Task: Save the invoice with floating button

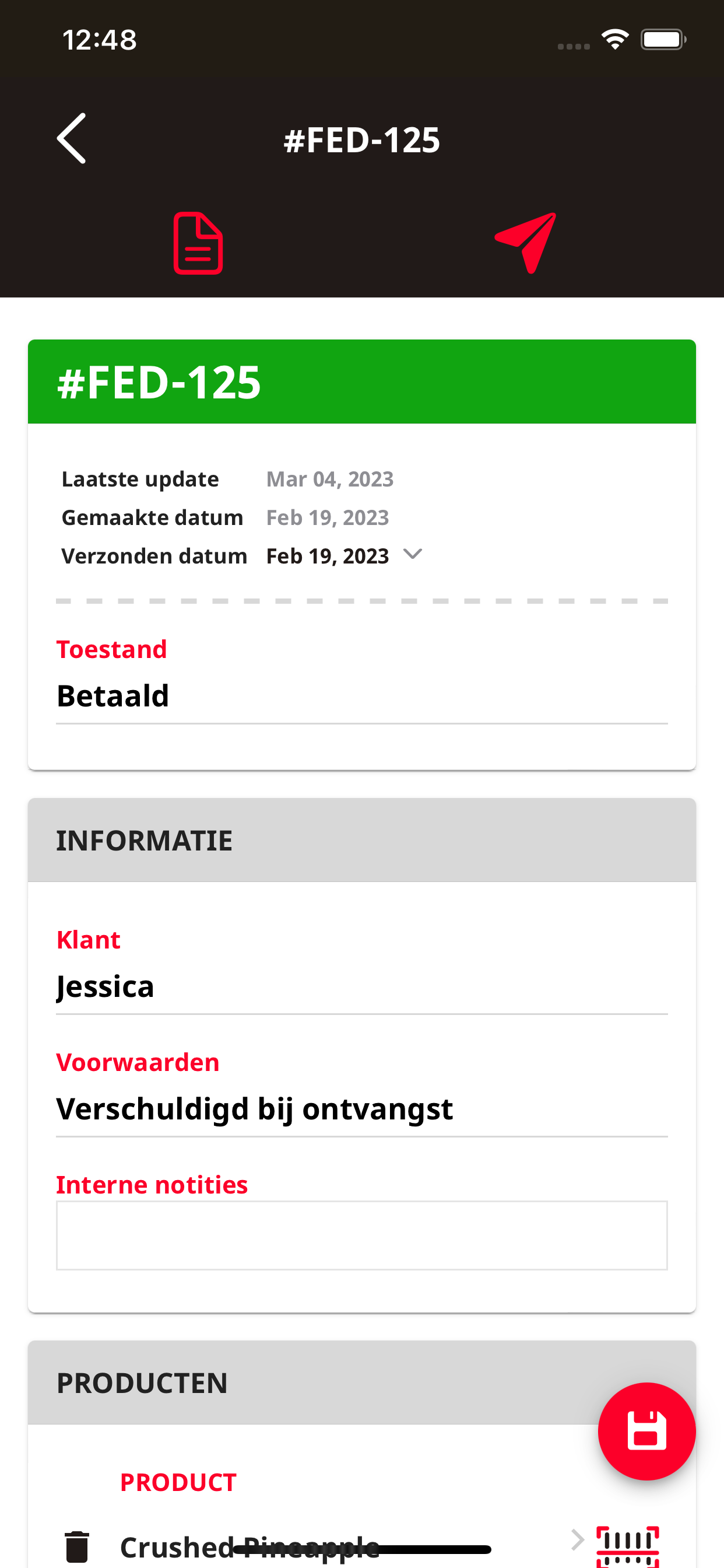Action: tap(646, 1430)
